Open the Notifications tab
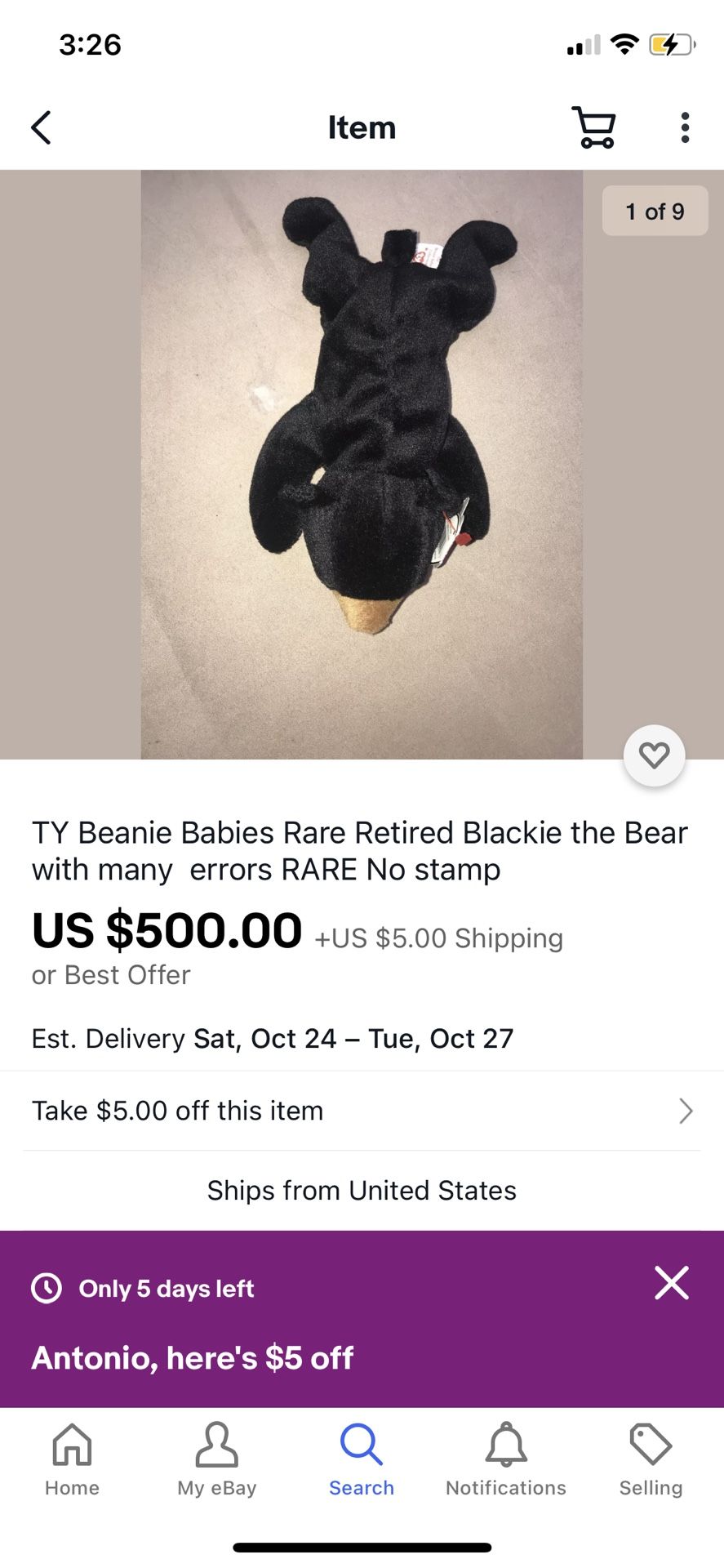 coord(506,1460)
